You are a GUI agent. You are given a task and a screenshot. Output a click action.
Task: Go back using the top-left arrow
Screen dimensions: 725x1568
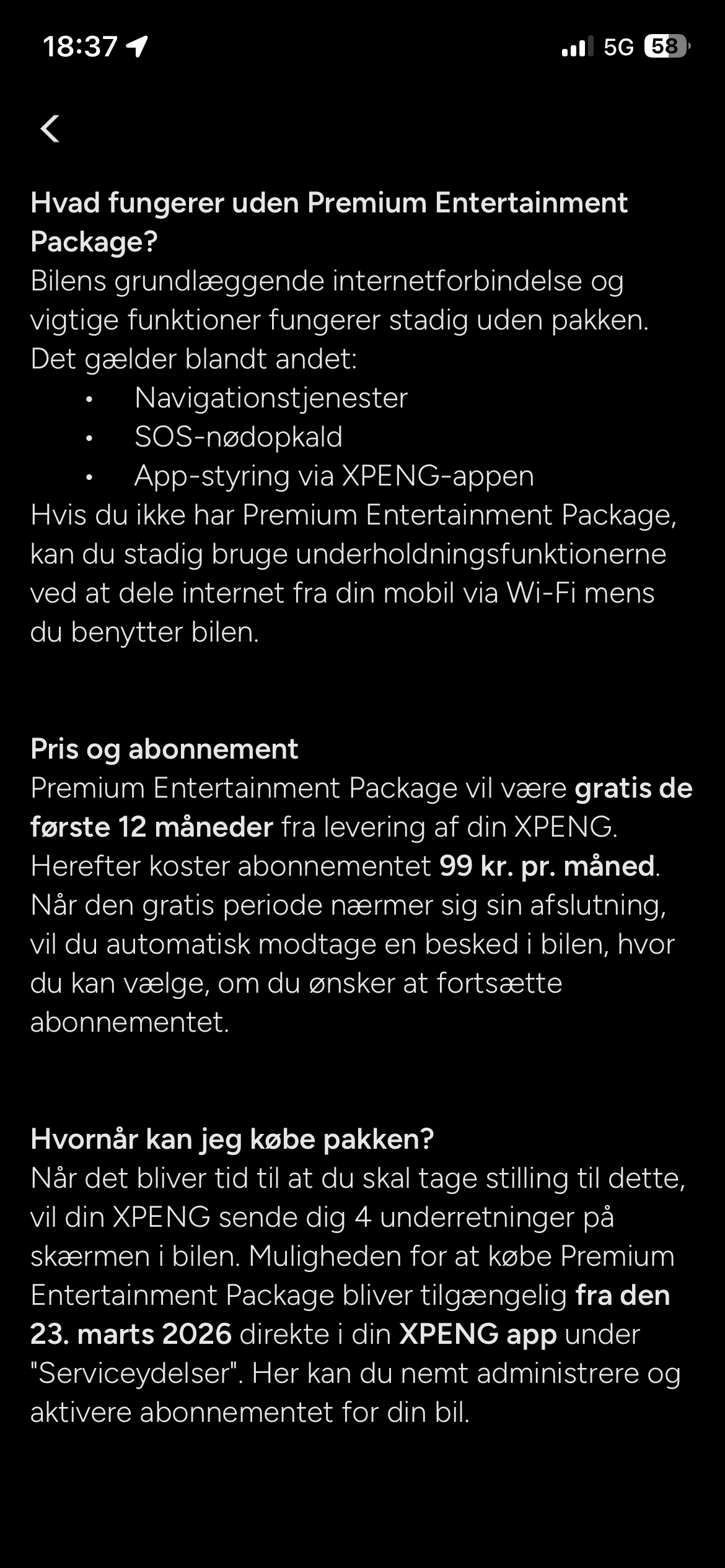coord(50,129)
